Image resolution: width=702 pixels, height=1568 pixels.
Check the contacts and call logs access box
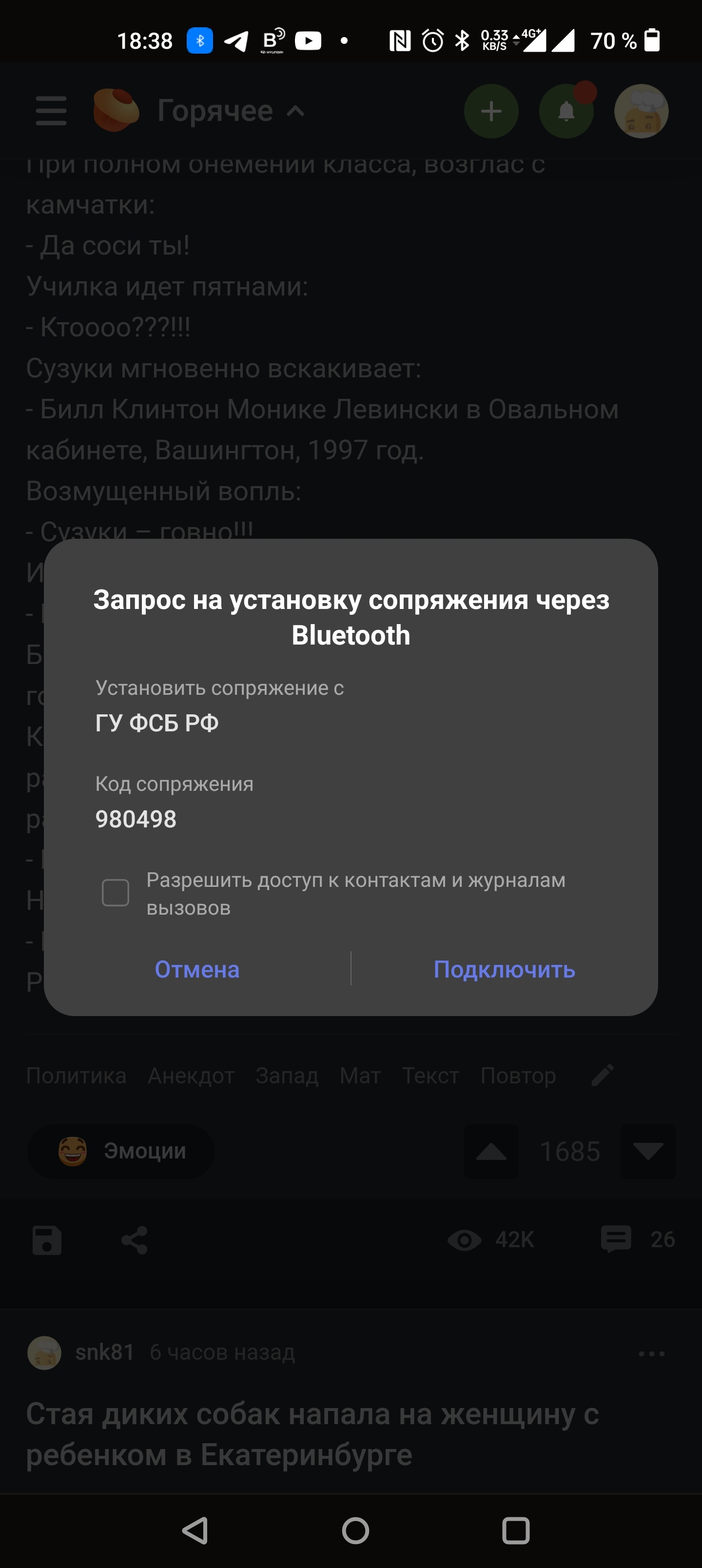pos(116,893)
